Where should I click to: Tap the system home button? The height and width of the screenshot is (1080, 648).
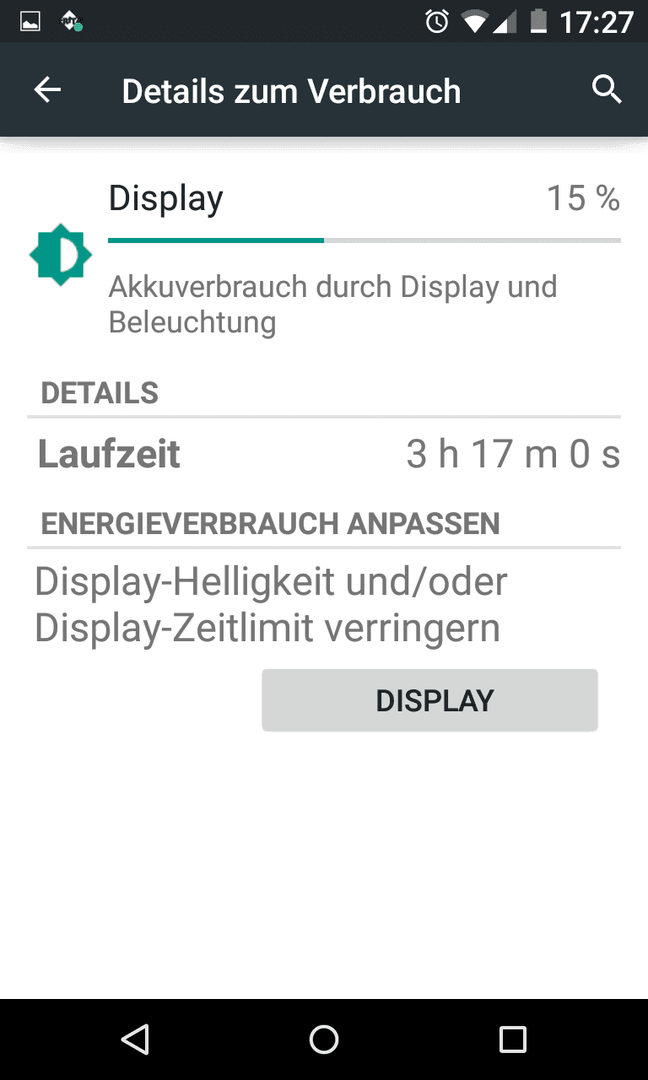pos(324,1039)
